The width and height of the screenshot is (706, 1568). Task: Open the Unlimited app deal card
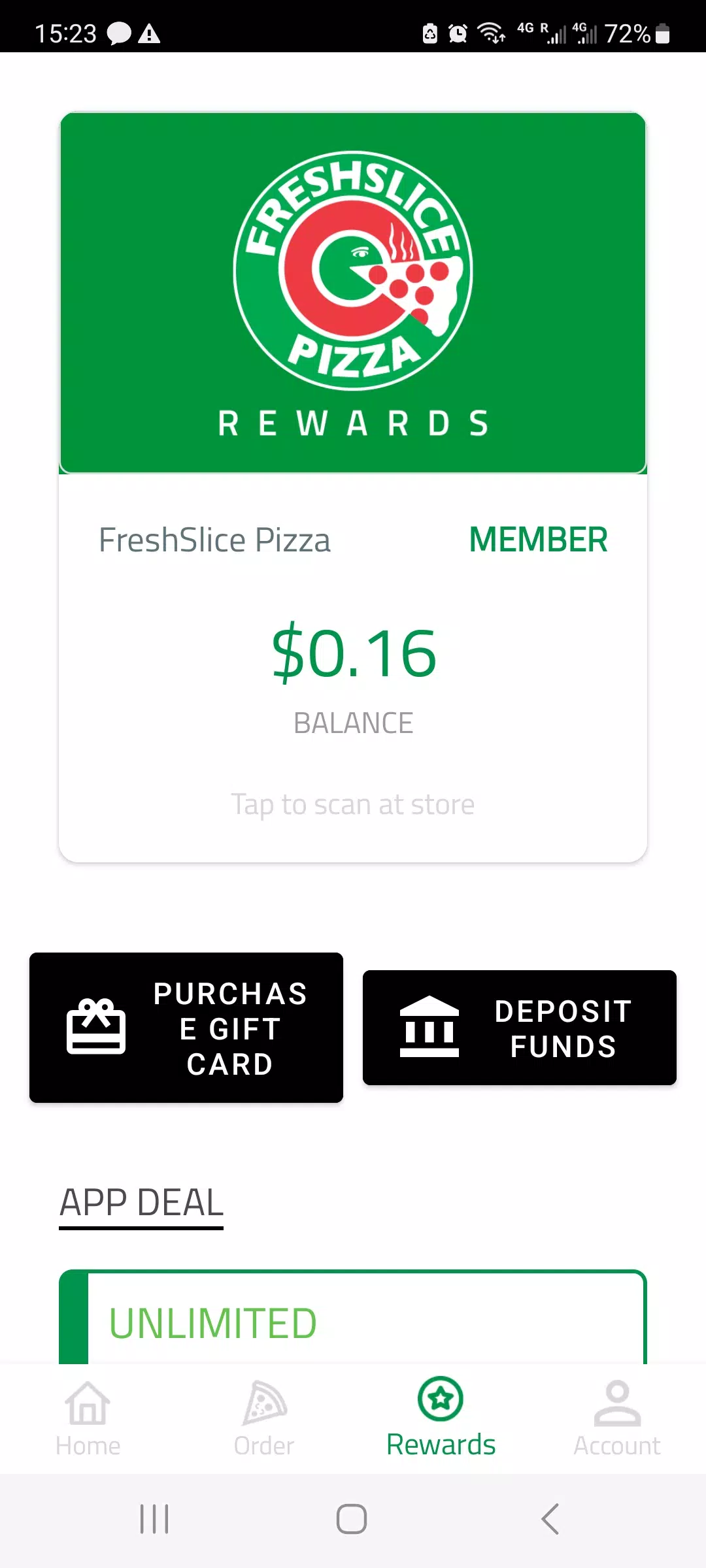click(x=353, y=1320)
